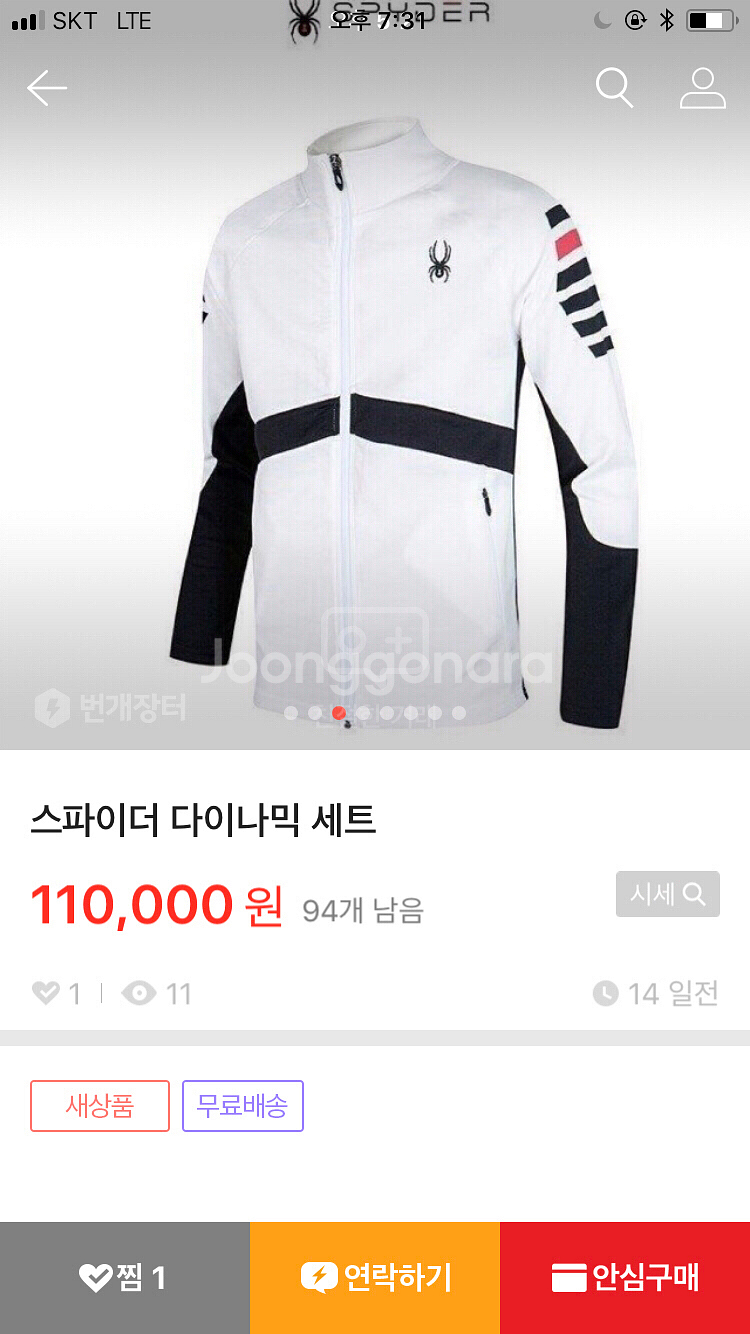750x1334 pixels.
Task: Select the 무료배송 shipping tag
Action: point(242,1106)
